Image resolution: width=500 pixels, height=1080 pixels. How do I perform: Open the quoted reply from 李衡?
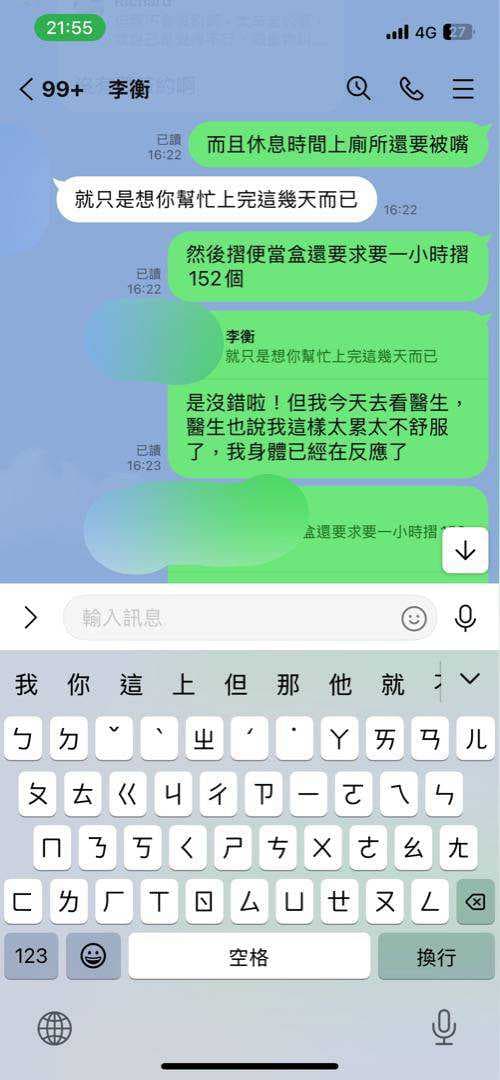tap(331, 346)
